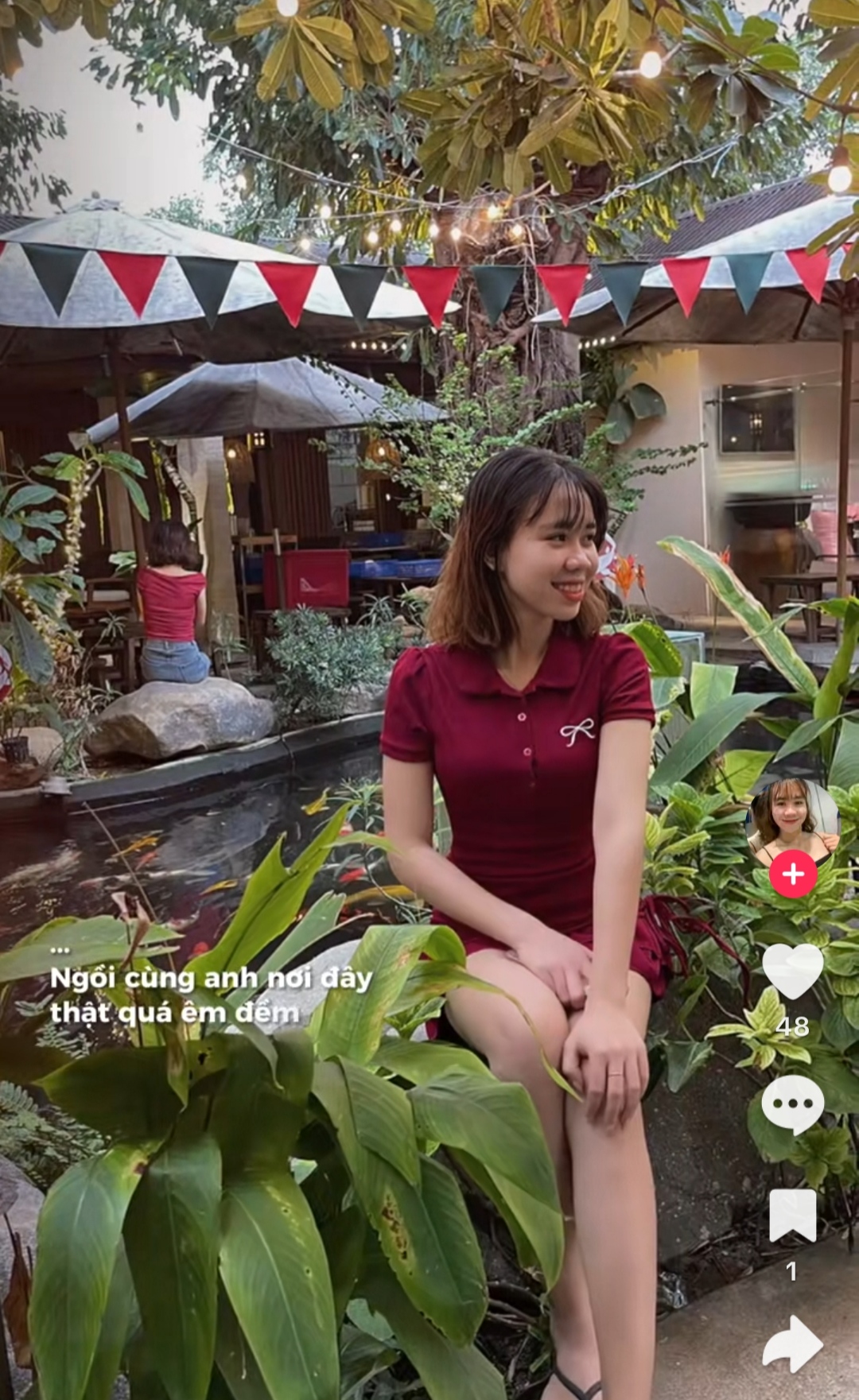Open the creator's profile avatar

(792, 822)
